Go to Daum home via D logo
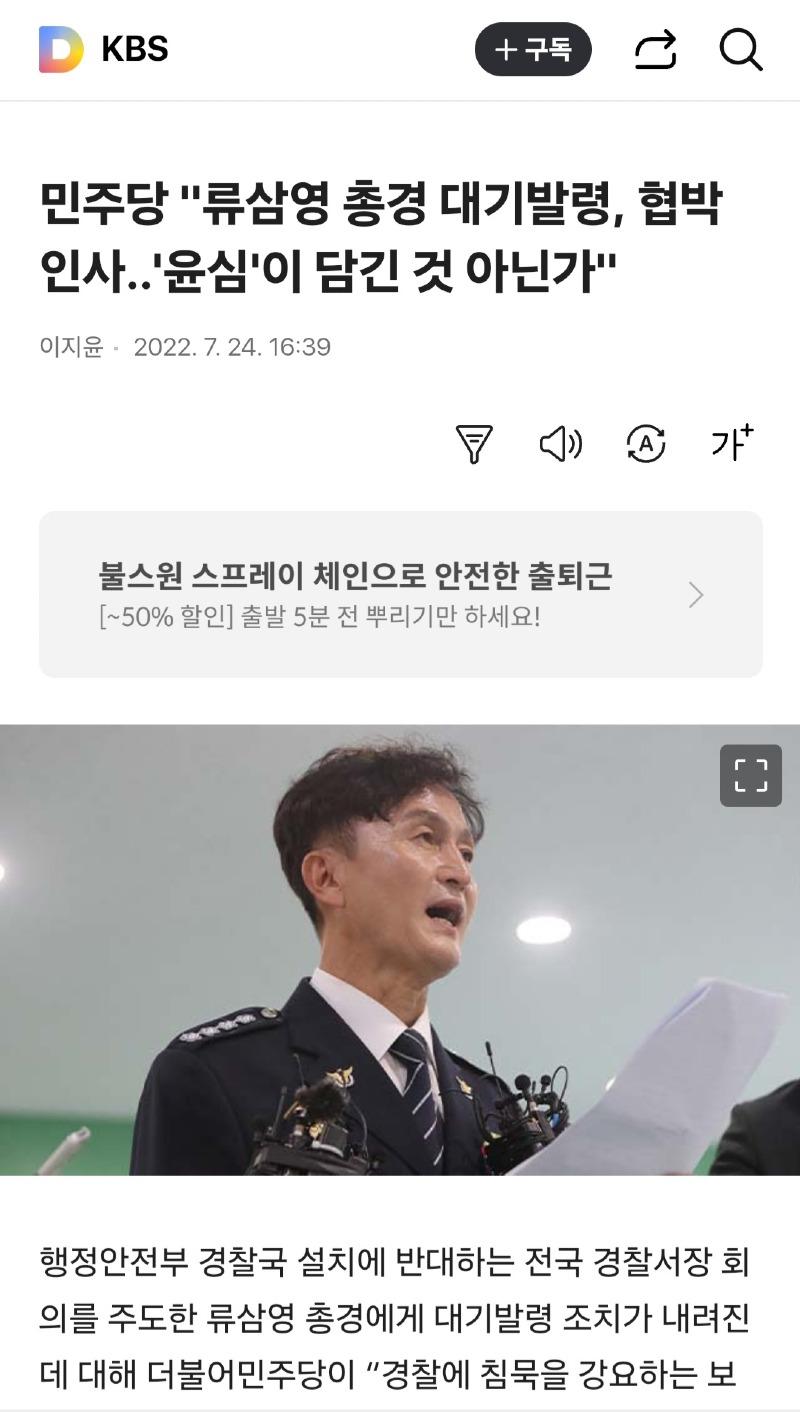 (61, 49)
